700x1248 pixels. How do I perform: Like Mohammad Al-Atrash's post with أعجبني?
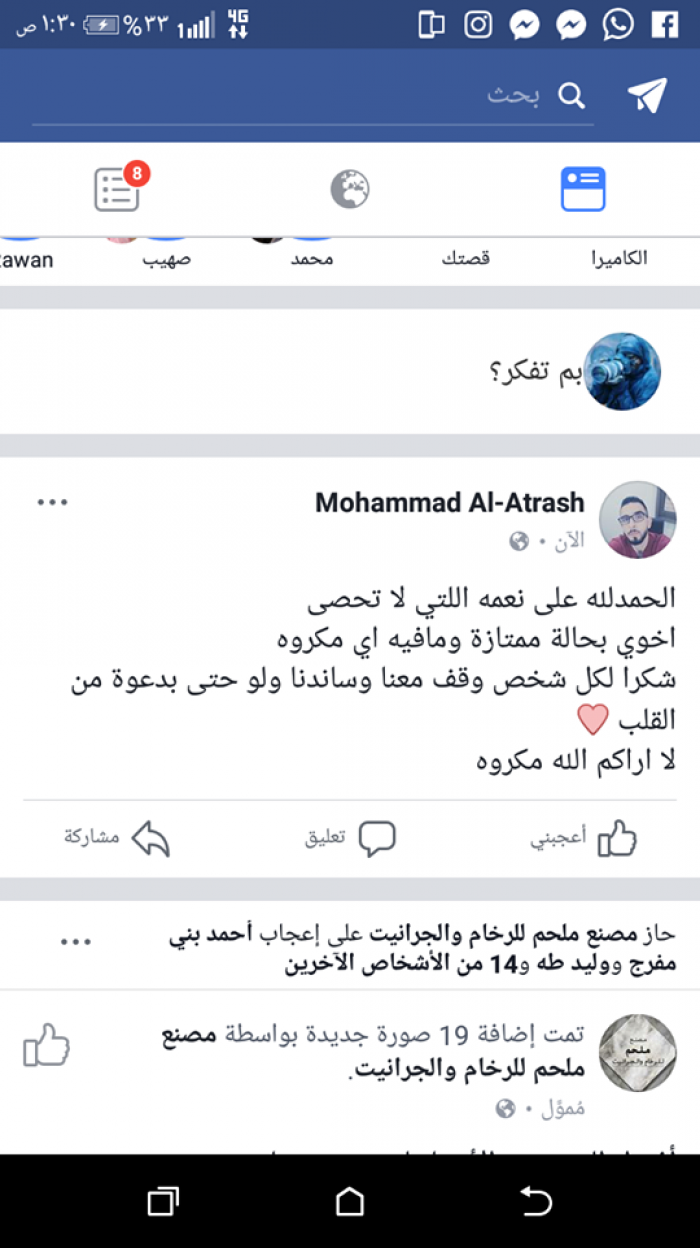[x=585, y=839]
